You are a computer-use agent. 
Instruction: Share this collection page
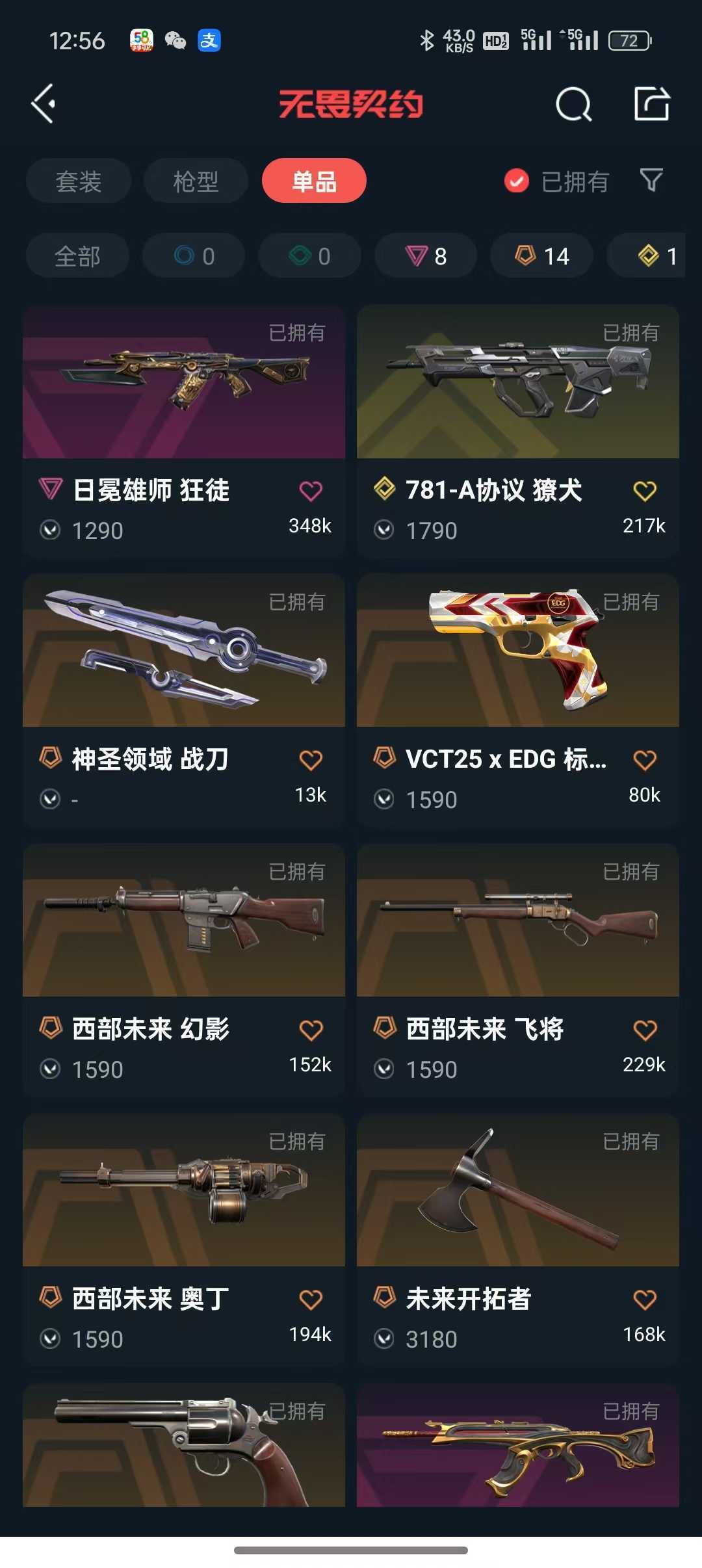[651, 104]
